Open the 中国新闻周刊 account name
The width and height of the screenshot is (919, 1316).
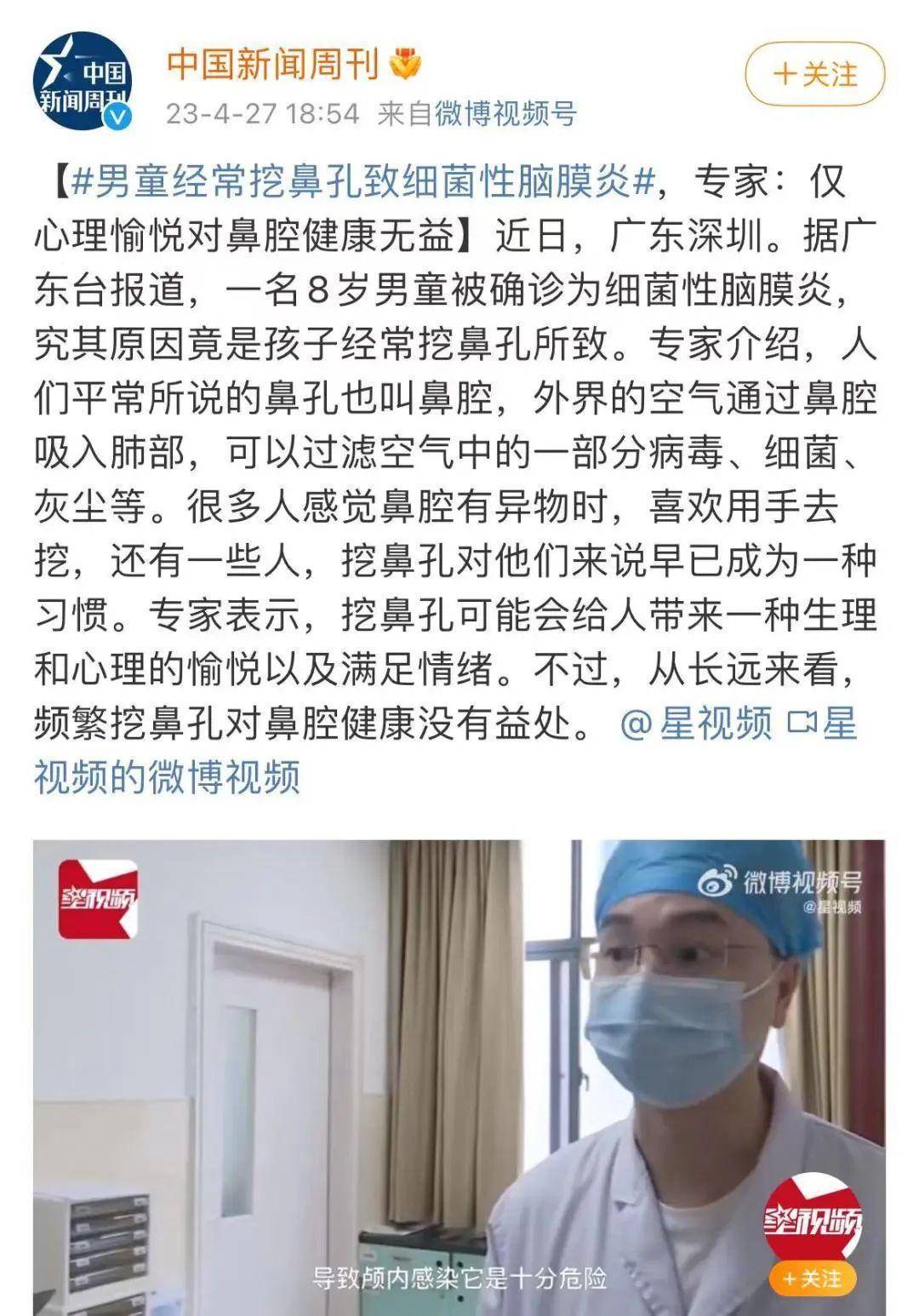[x=272, y=65]
